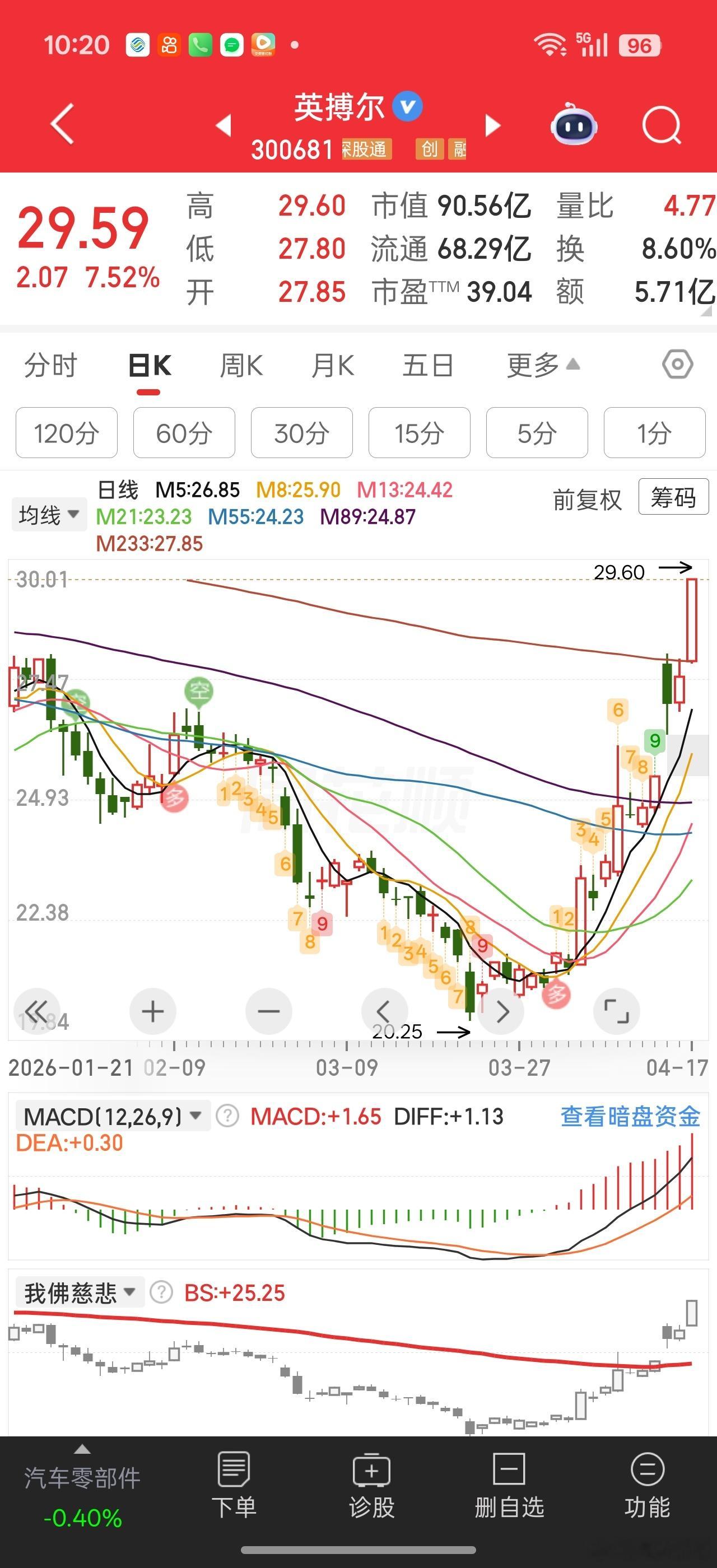Zoom out of the K-line chart
The image size is (717, 1568).
pyautogui.click(x=268, y=1010)
